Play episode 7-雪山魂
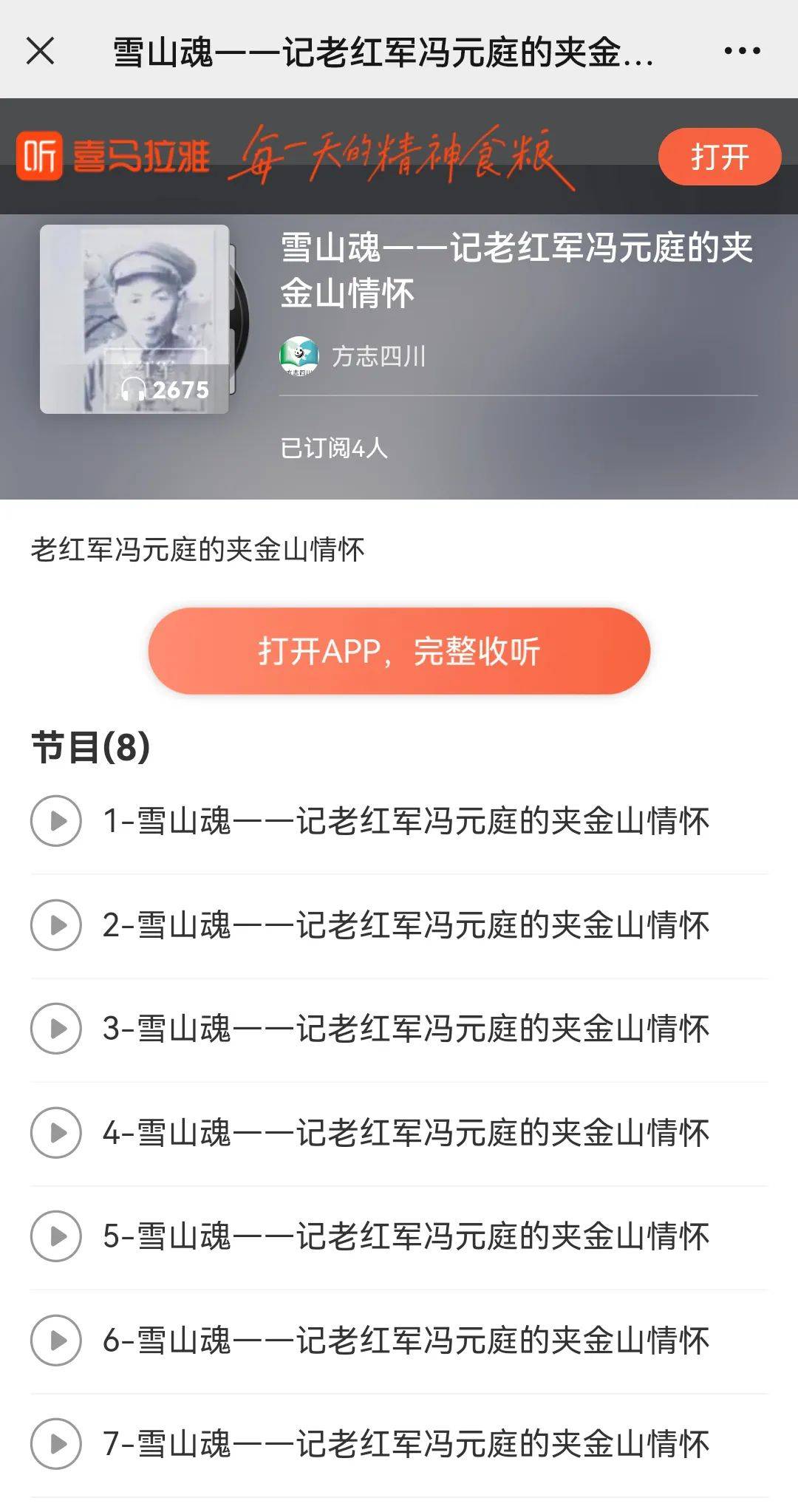This screenshot has height=1512, width=798. (56, 1444)
